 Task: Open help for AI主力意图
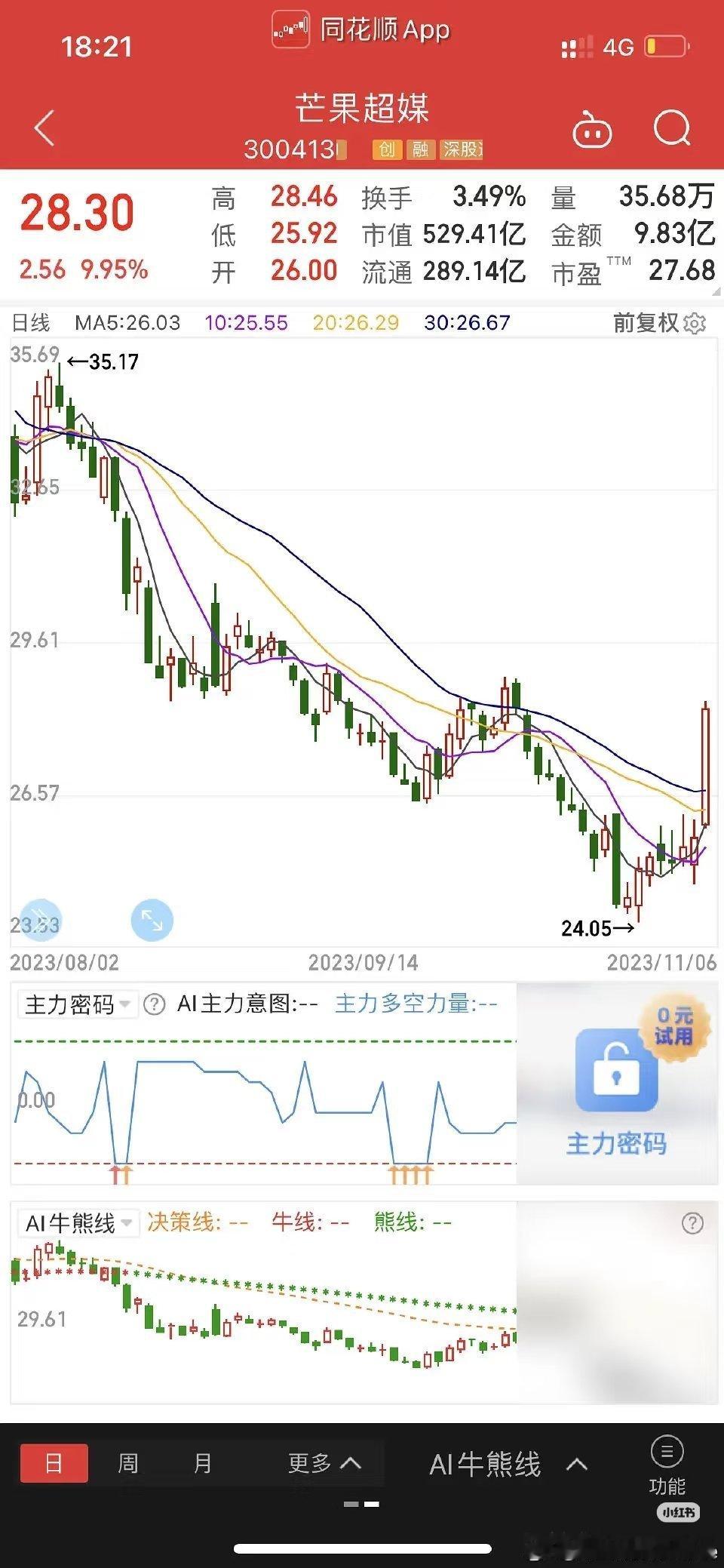click(154, 1004)
